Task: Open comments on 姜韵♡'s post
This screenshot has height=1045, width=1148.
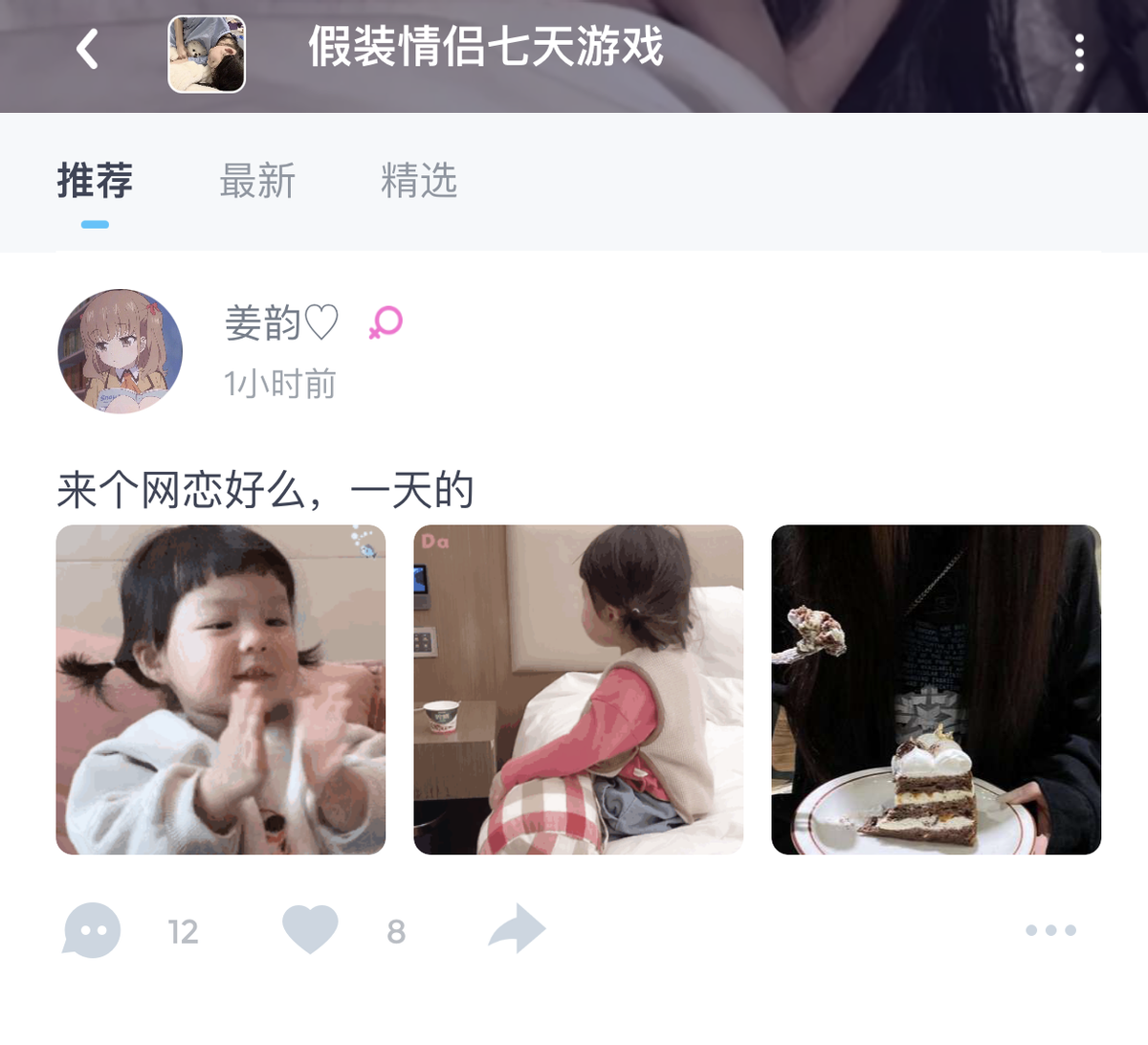Action: pyautogui.click(x=92, y=930)
